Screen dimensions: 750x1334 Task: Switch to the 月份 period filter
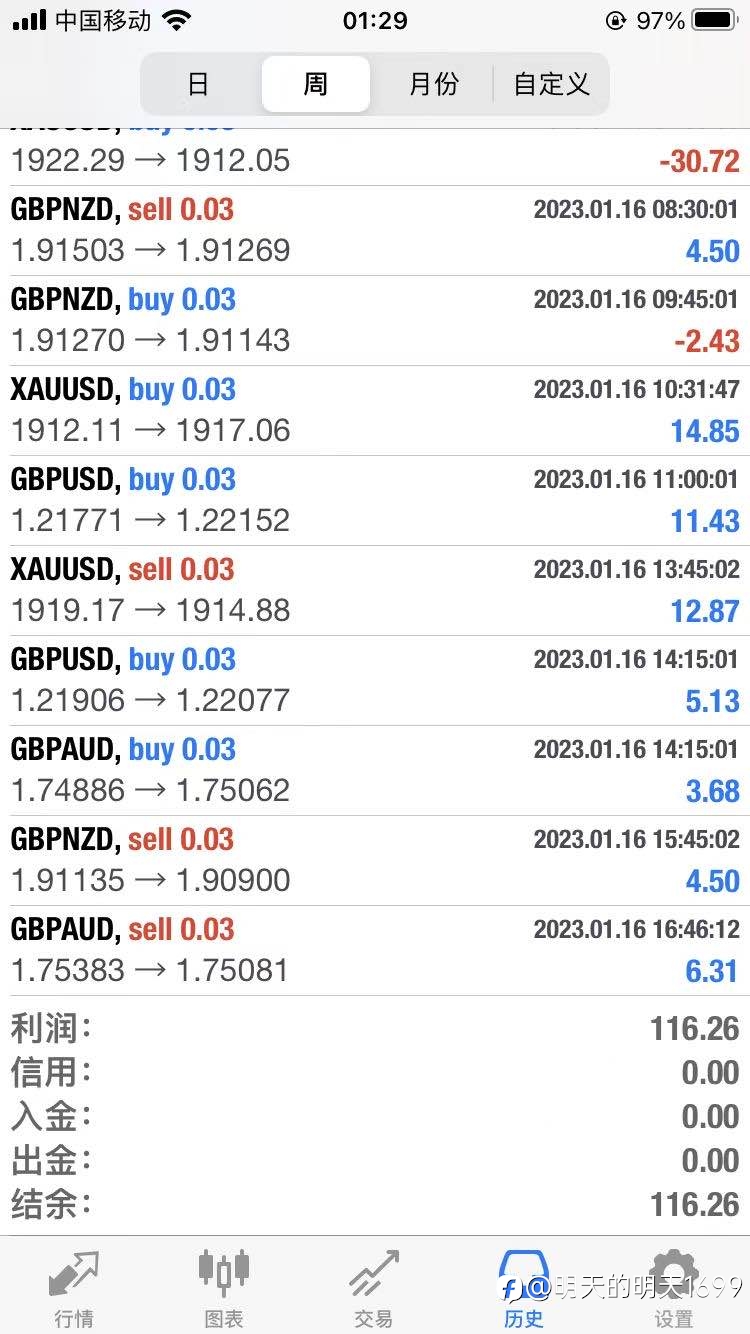click(x=433, y=84)
